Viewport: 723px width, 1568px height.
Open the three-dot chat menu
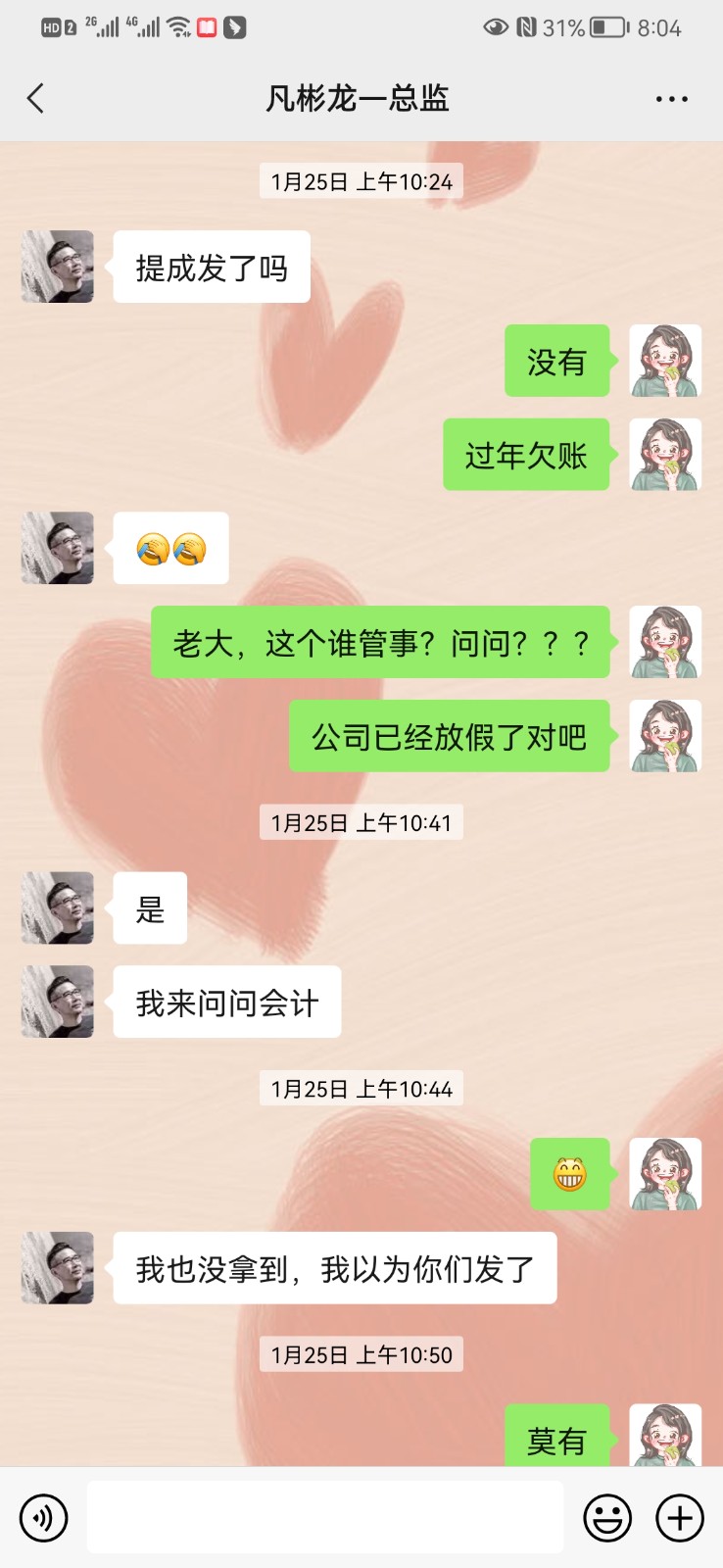[671, 99]
